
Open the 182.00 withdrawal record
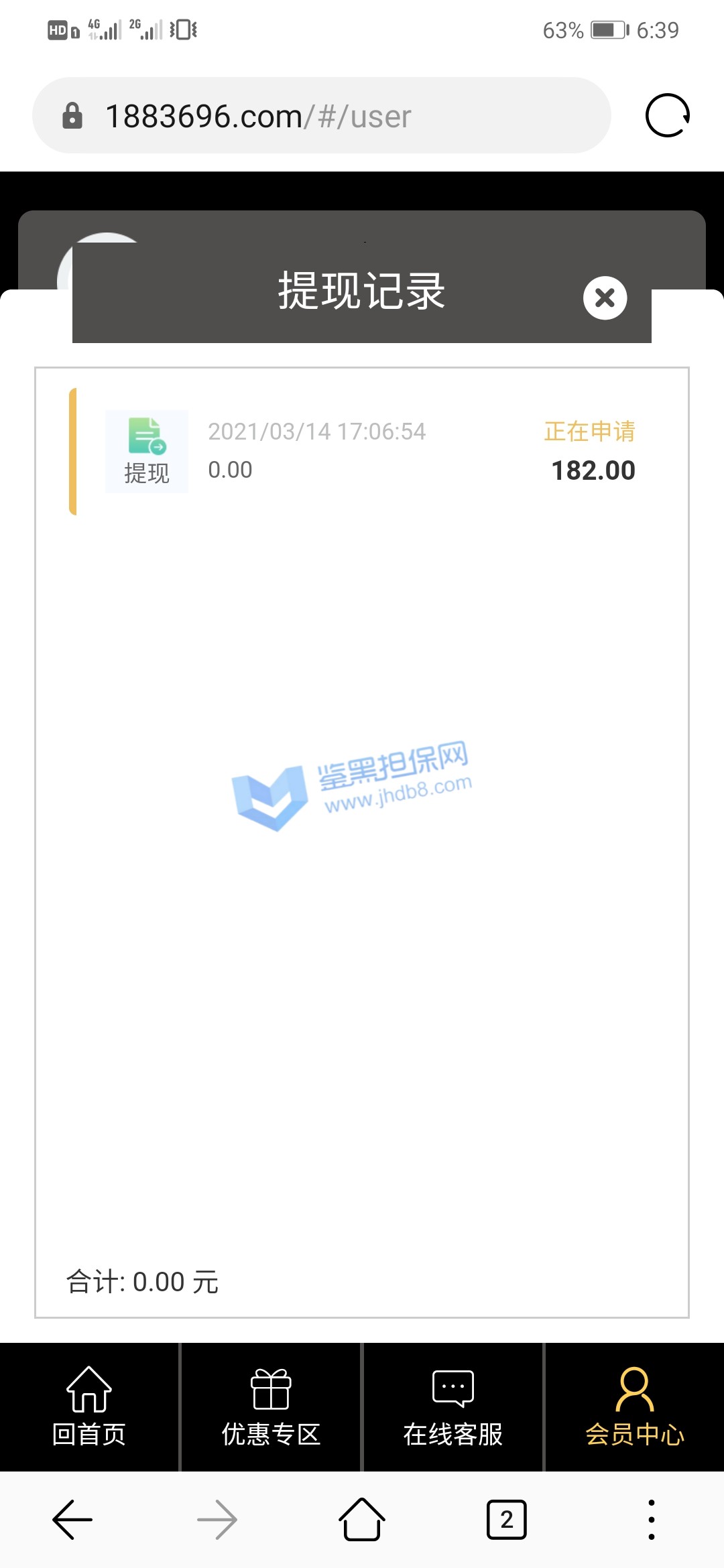(x=362, y=451)
